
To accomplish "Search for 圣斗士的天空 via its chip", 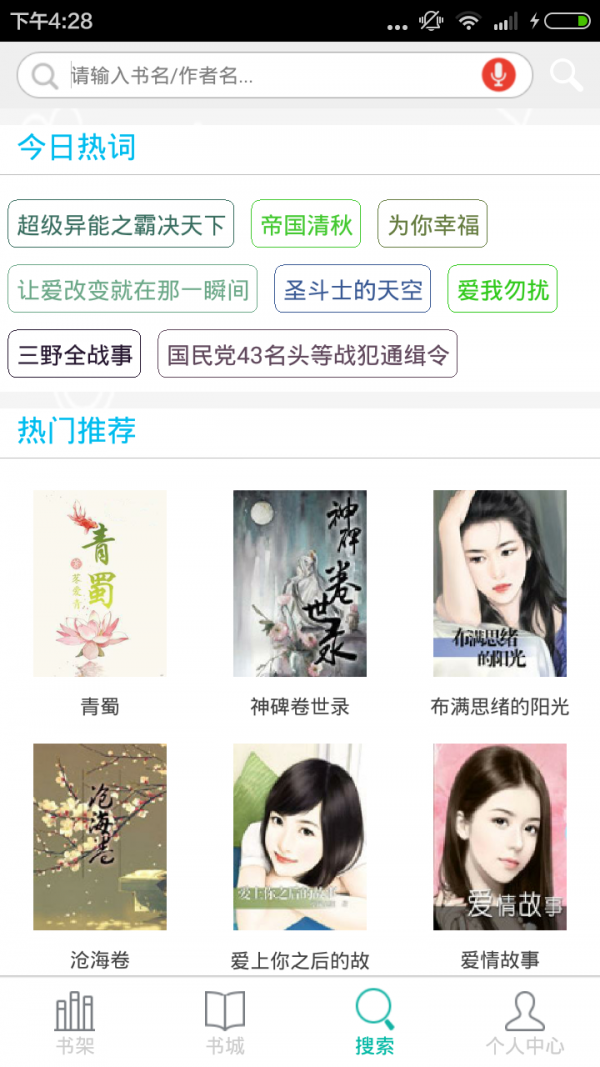I will tap(353, 289).
